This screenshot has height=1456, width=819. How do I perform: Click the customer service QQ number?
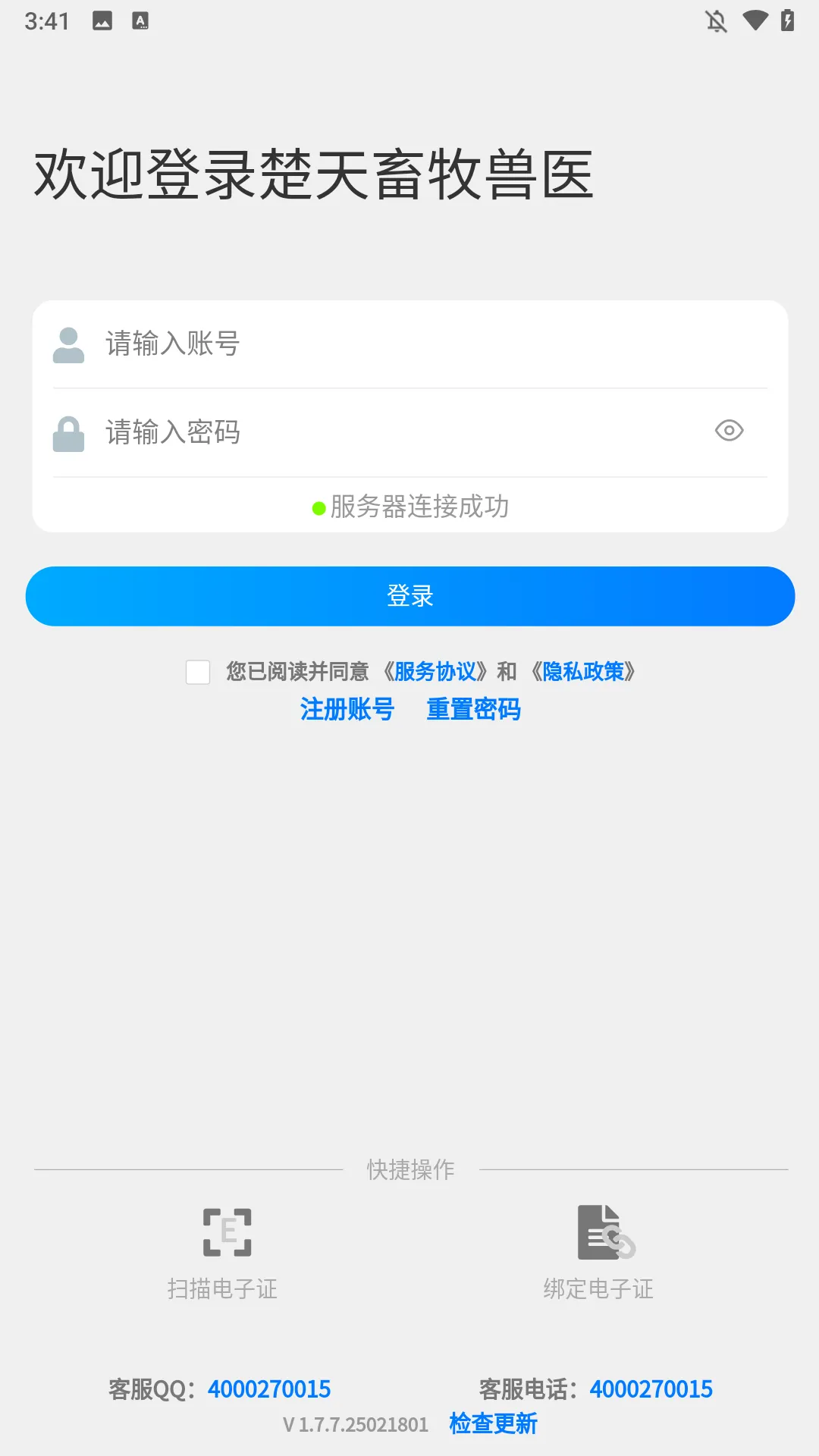269,1389
